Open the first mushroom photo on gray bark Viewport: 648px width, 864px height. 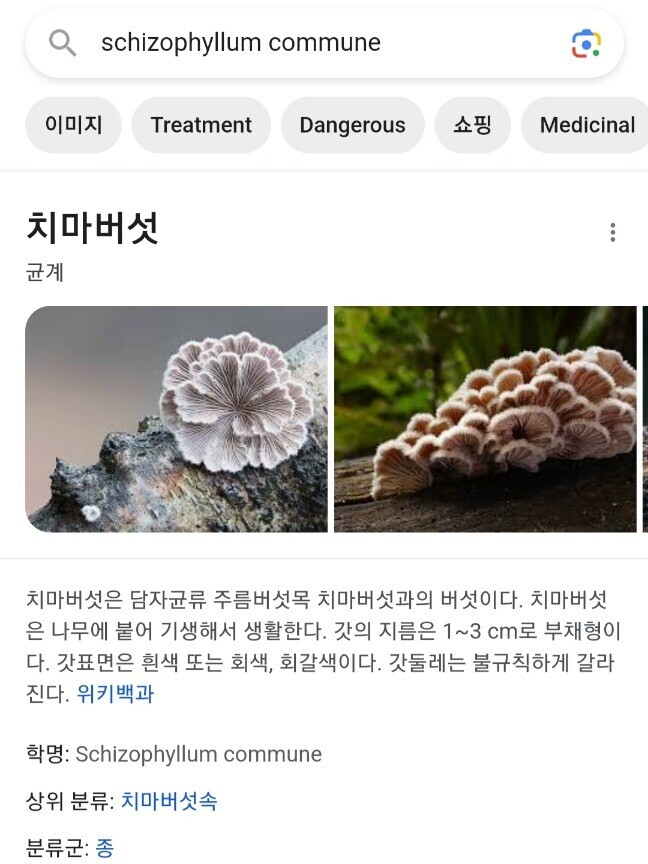click(176, 419)
